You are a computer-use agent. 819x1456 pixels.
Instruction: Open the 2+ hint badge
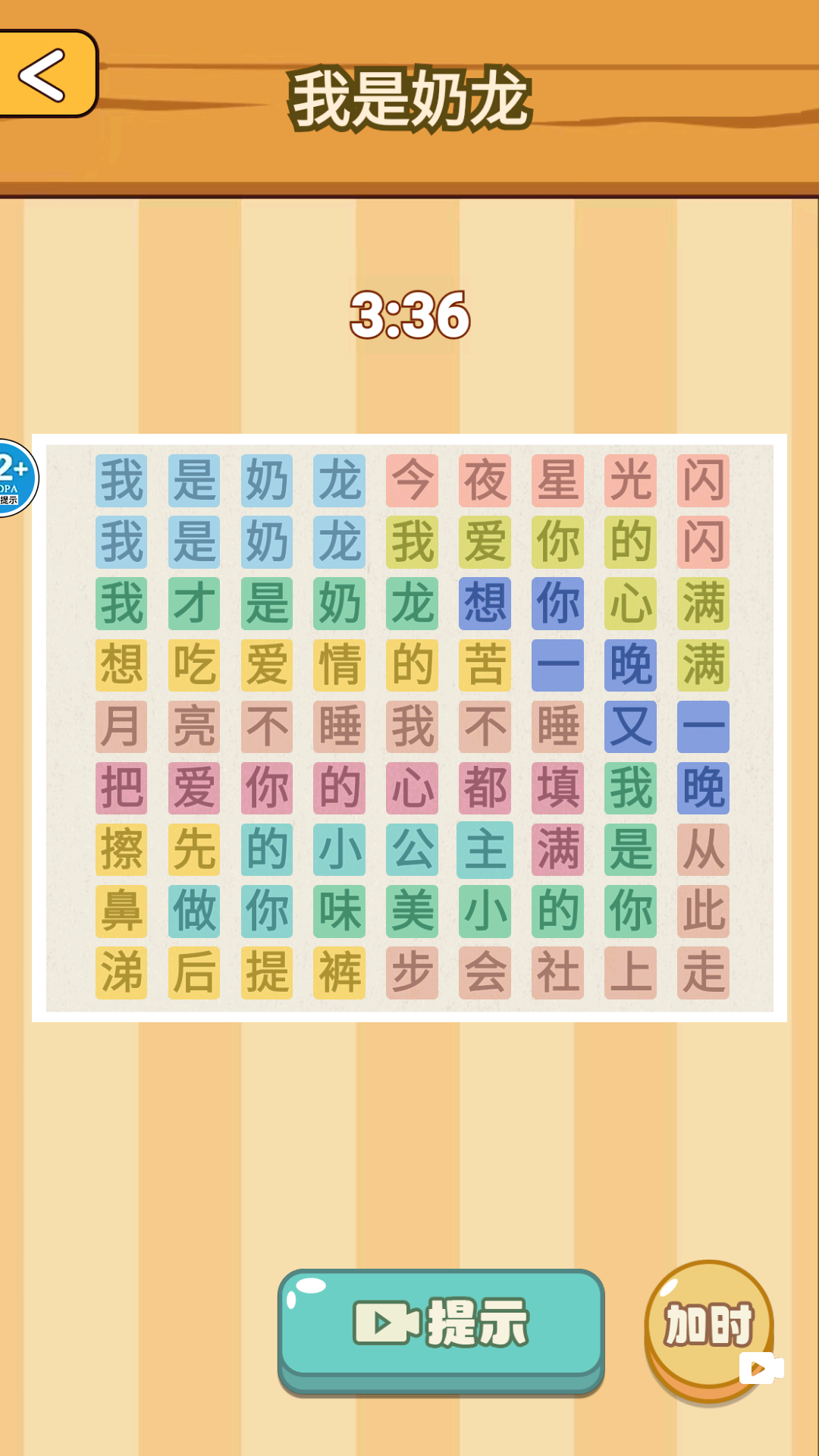[x=15, y=478]
